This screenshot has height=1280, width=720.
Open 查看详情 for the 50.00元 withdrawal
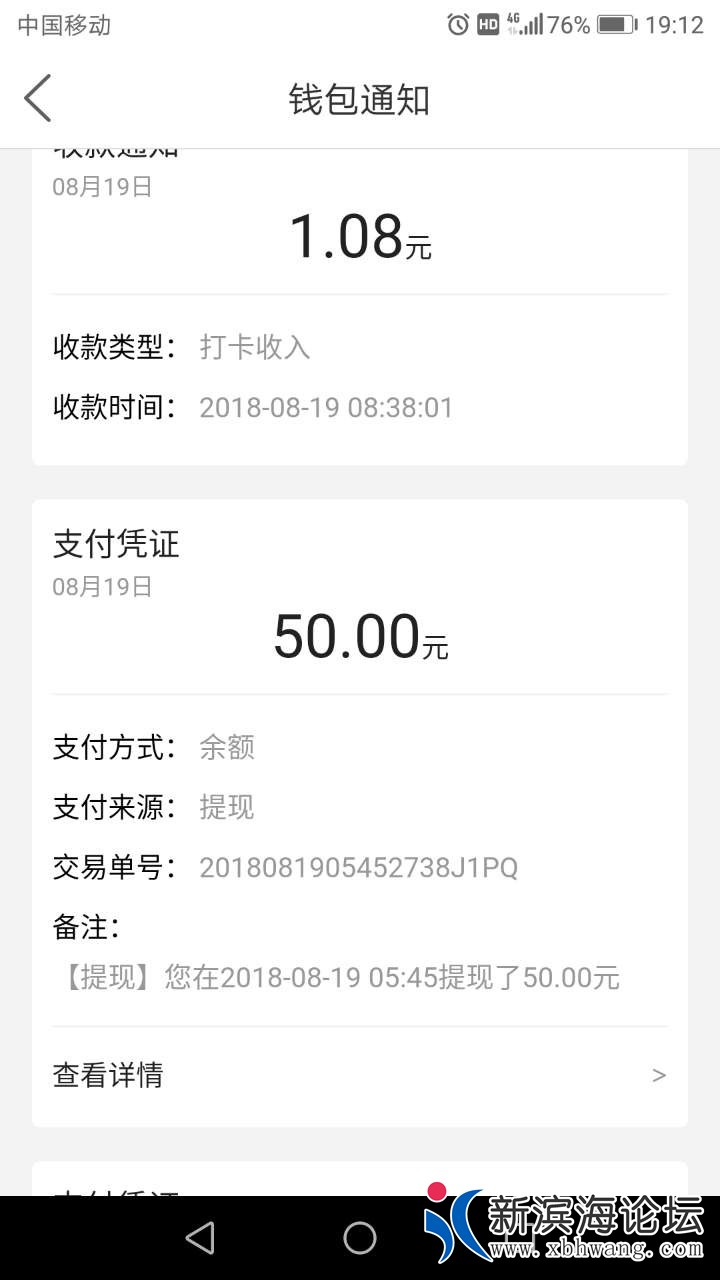tap(359, 1075)
